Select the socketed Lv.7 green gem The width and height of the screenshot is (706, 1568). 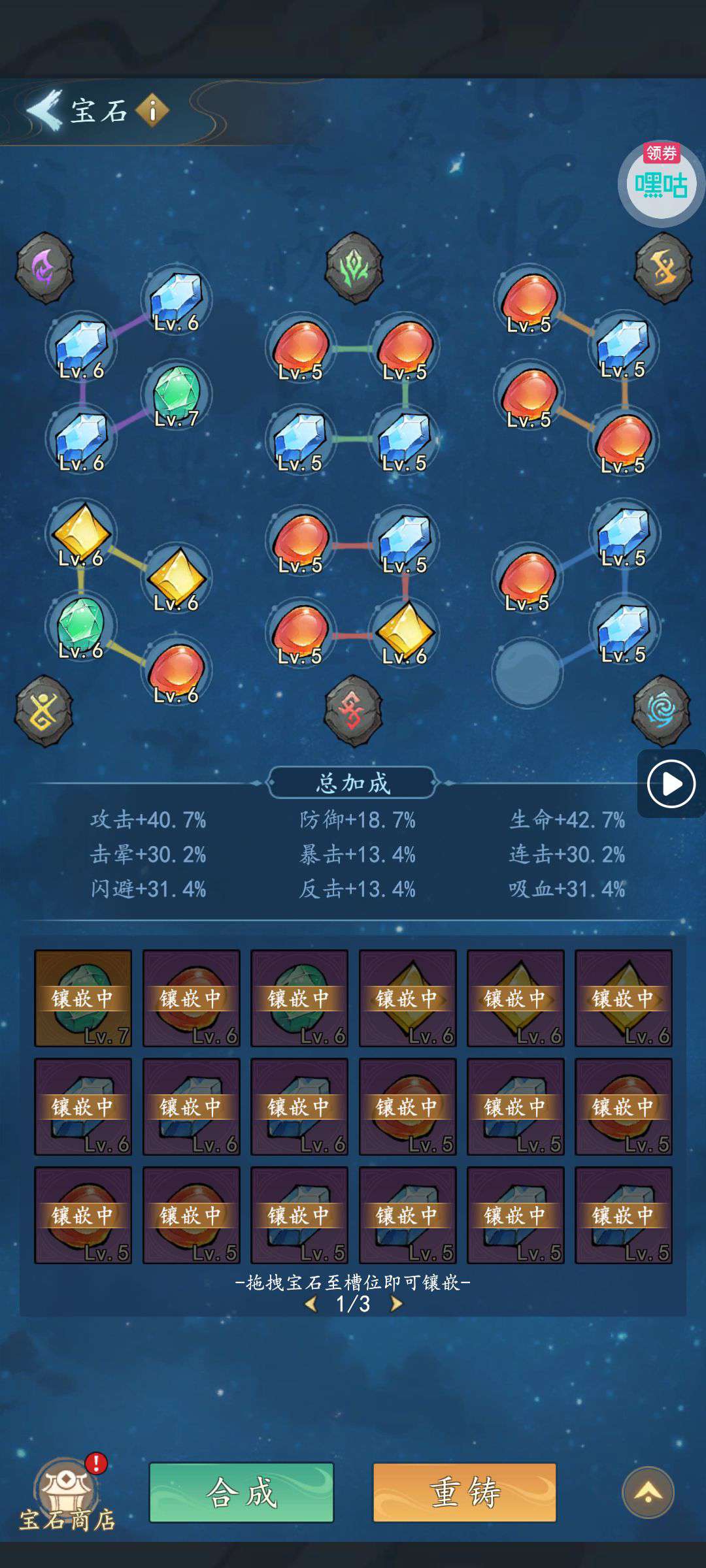[x=176, y=393]
